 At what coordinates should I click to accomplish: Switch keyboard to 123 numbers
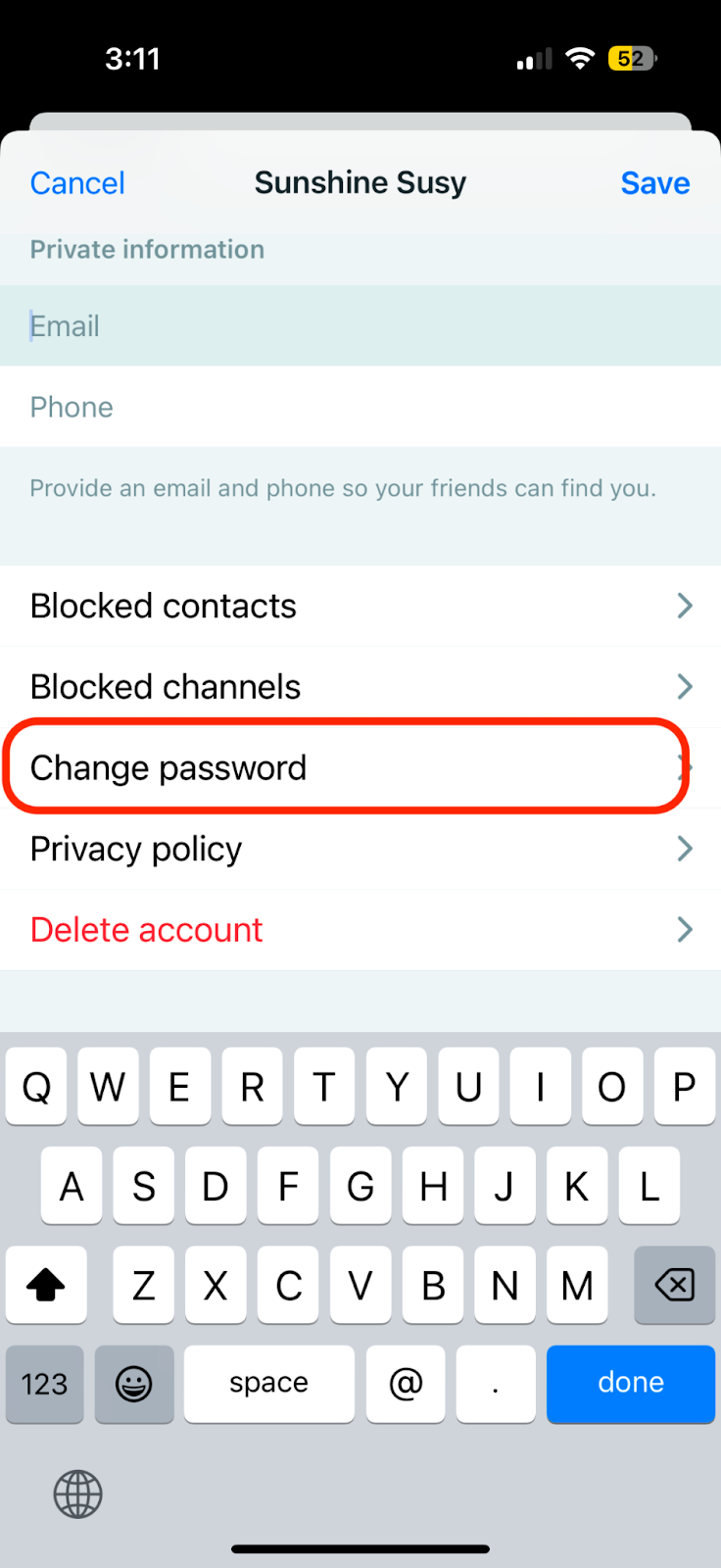click(44, 1384)
